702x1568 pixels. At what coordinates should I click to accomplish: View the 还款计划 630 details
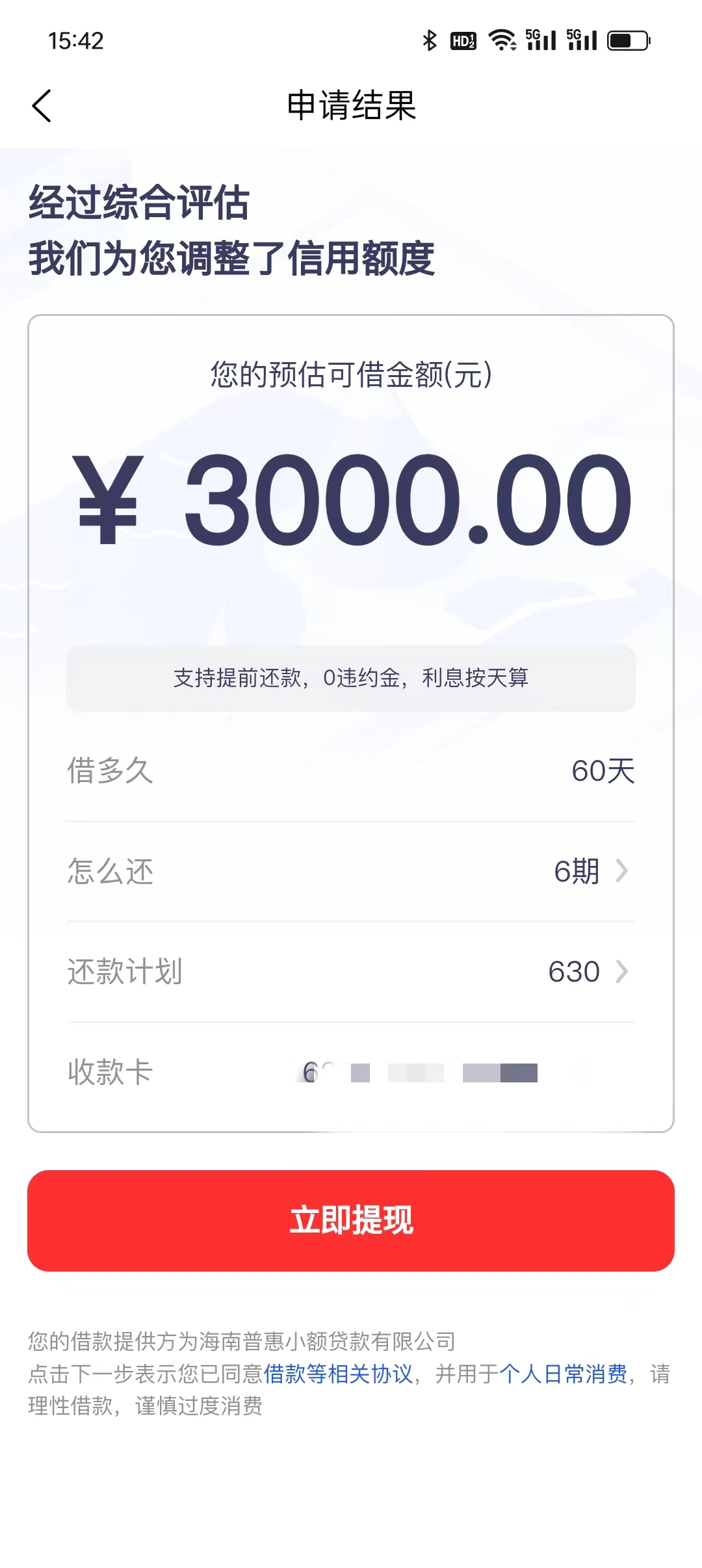click(x=351, y=972)
